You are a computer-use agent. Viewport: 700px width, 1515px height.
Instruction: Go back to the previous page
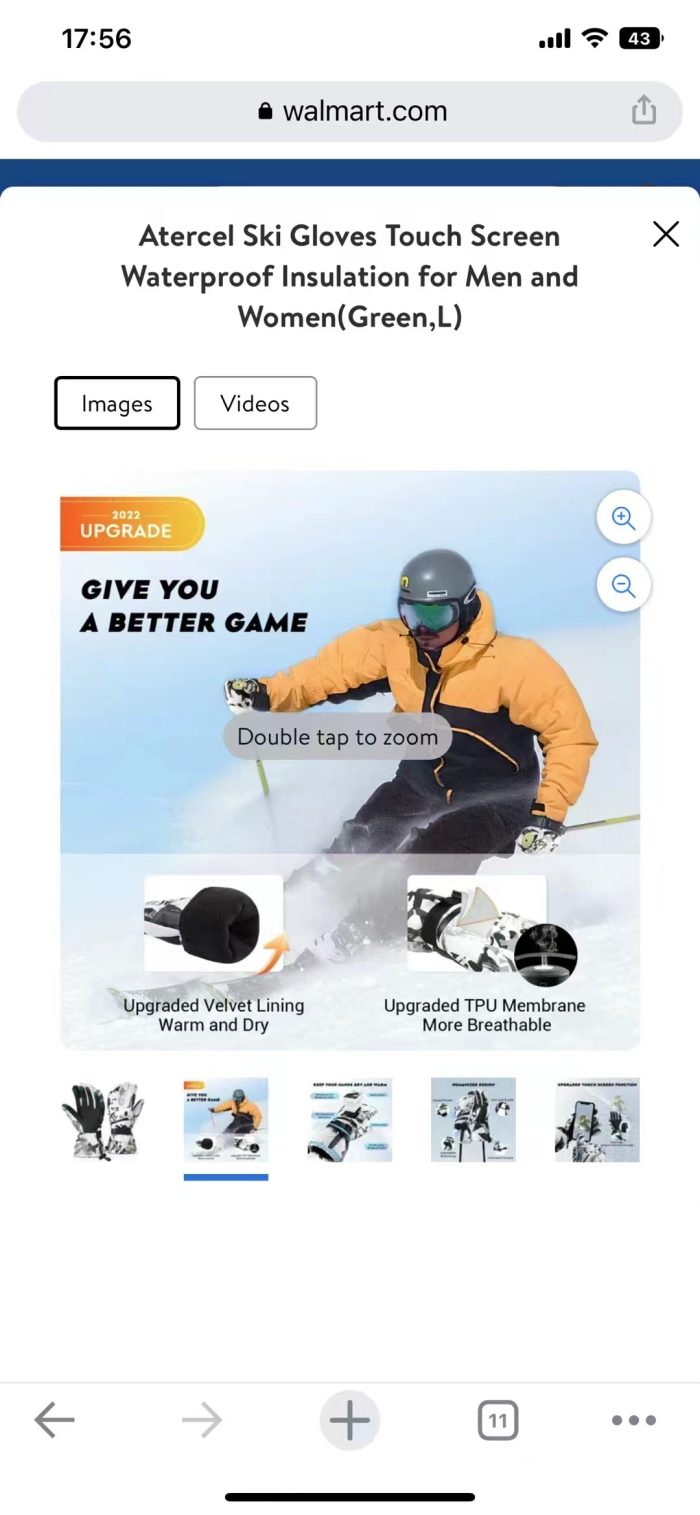(x=54, y=1419)
